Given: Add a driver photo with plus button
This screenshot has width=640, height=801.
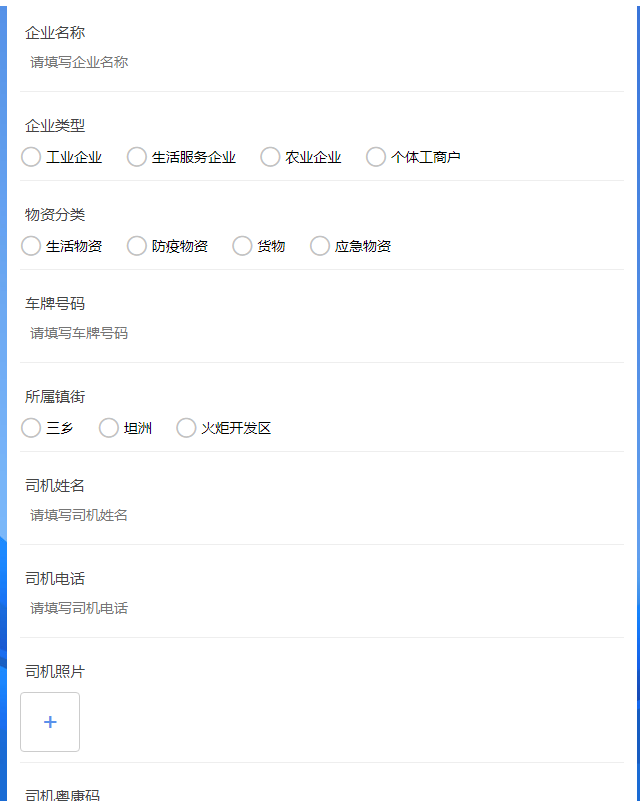Looking at the screenshot, I should [50, 722].
